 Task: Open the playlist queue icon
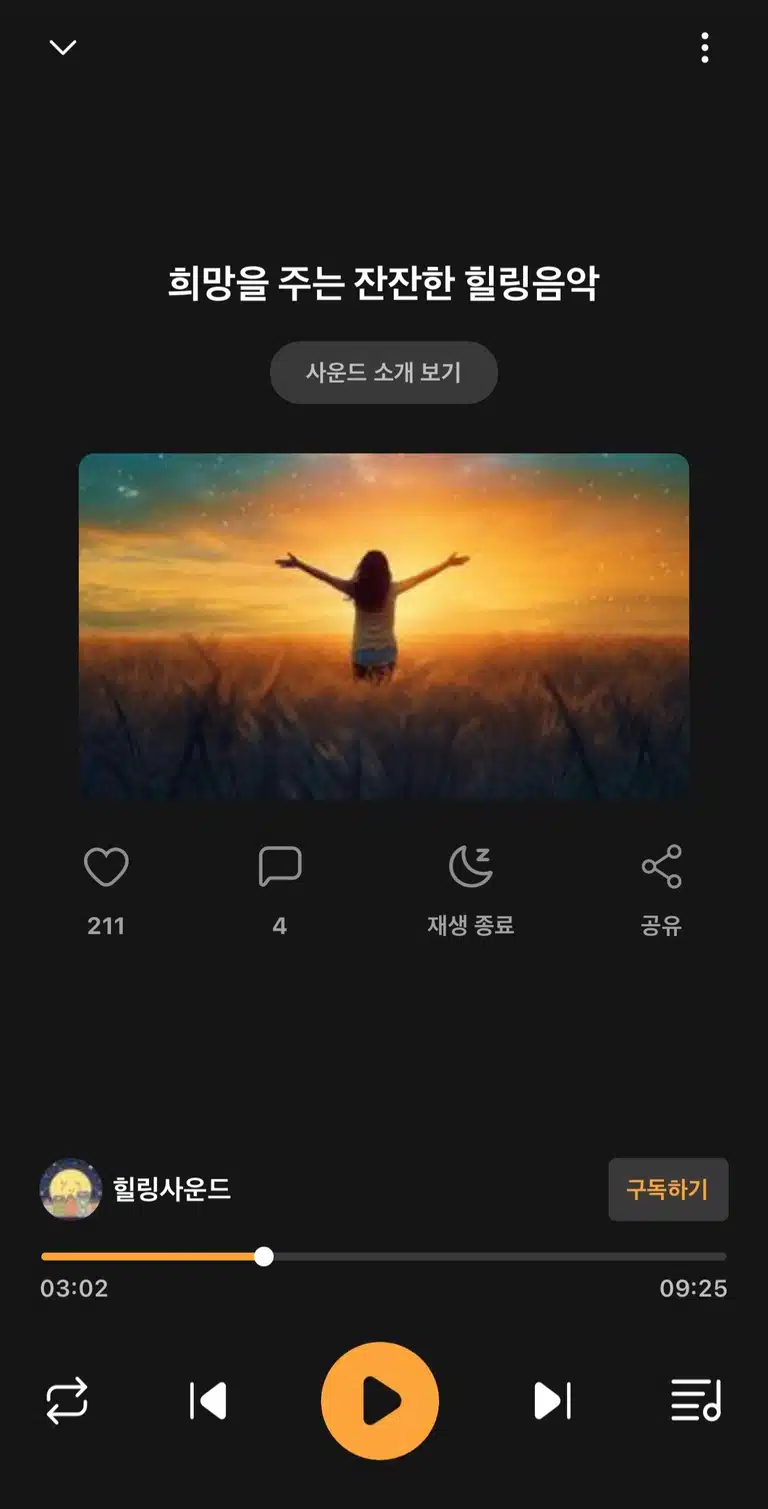(696, 1401)
